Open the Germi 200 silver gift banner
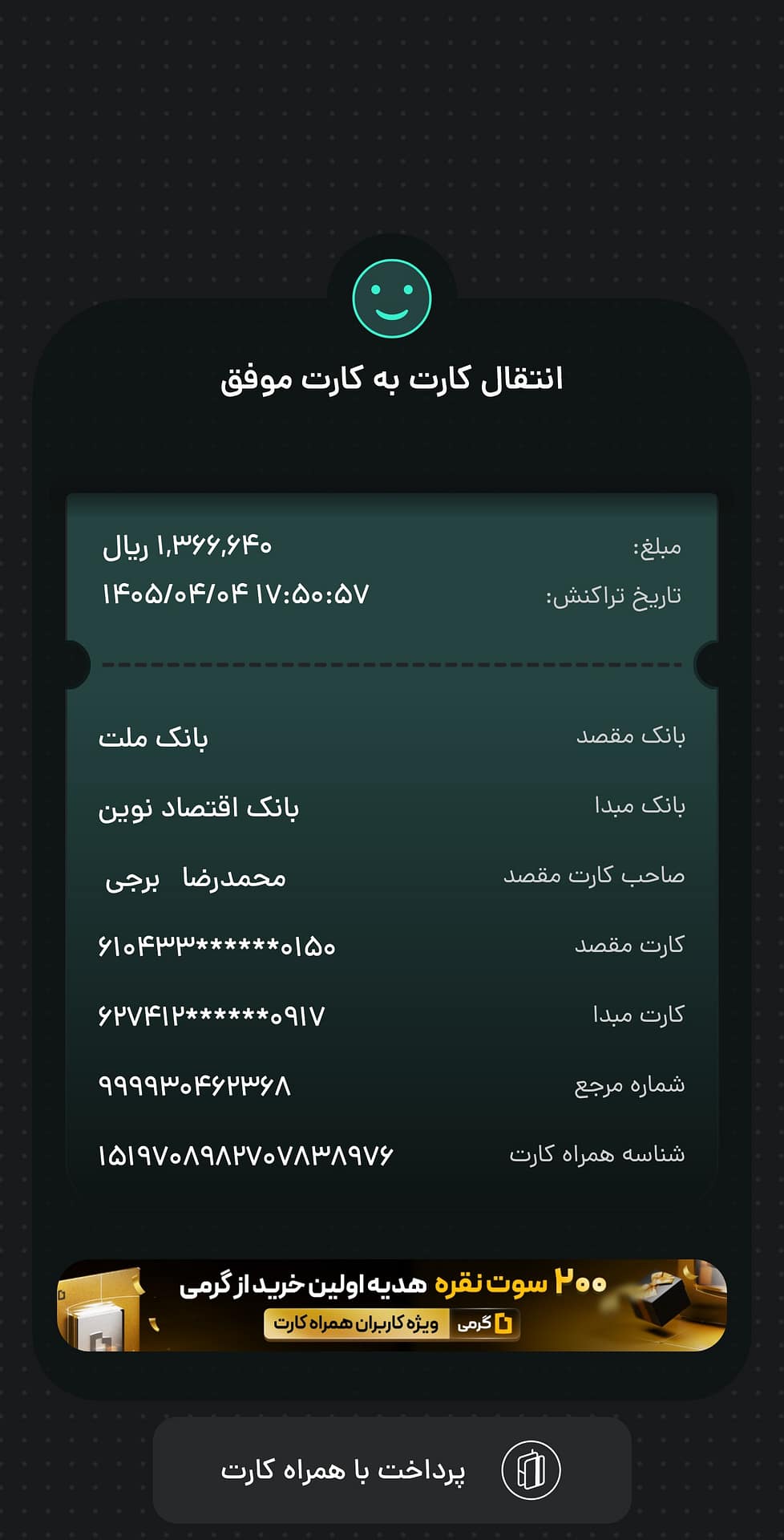The width and height of the screenshot is (784, 1540). (x=392, y=1305)
